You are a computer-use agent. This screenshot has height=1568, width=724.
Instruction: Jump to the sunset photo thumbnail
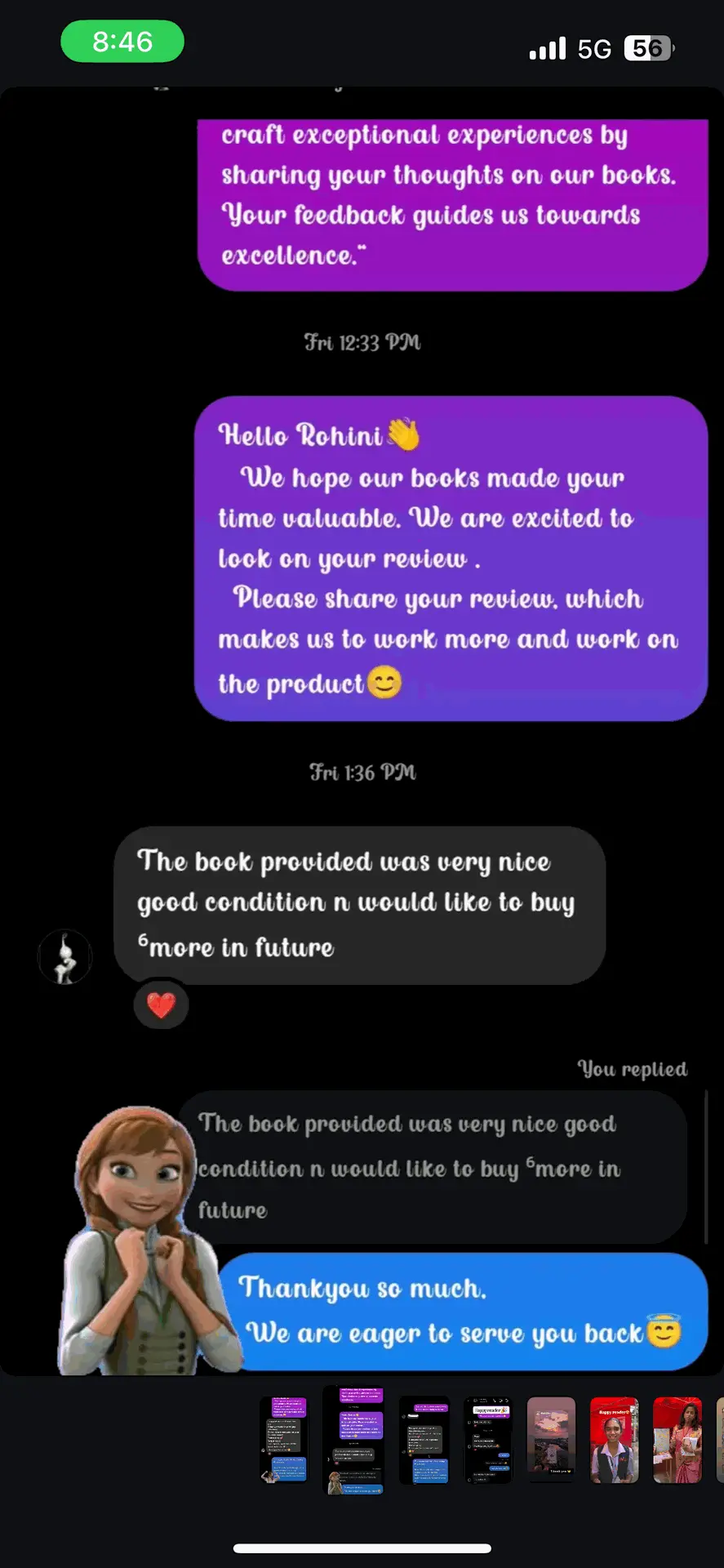point(551,1440)
